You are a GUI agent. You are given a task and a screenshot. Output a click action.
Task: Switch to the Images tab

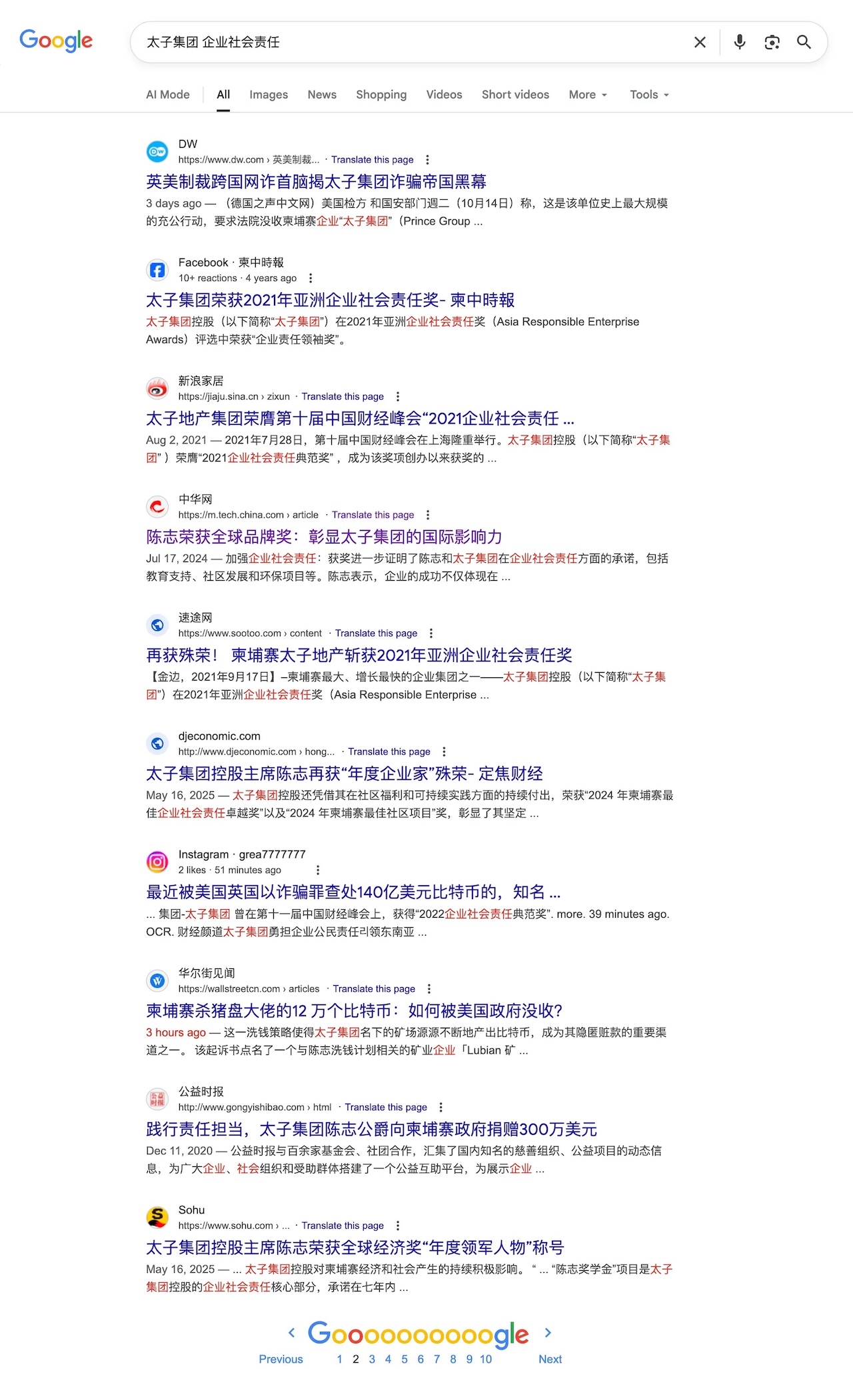click(x=269, y=95)
